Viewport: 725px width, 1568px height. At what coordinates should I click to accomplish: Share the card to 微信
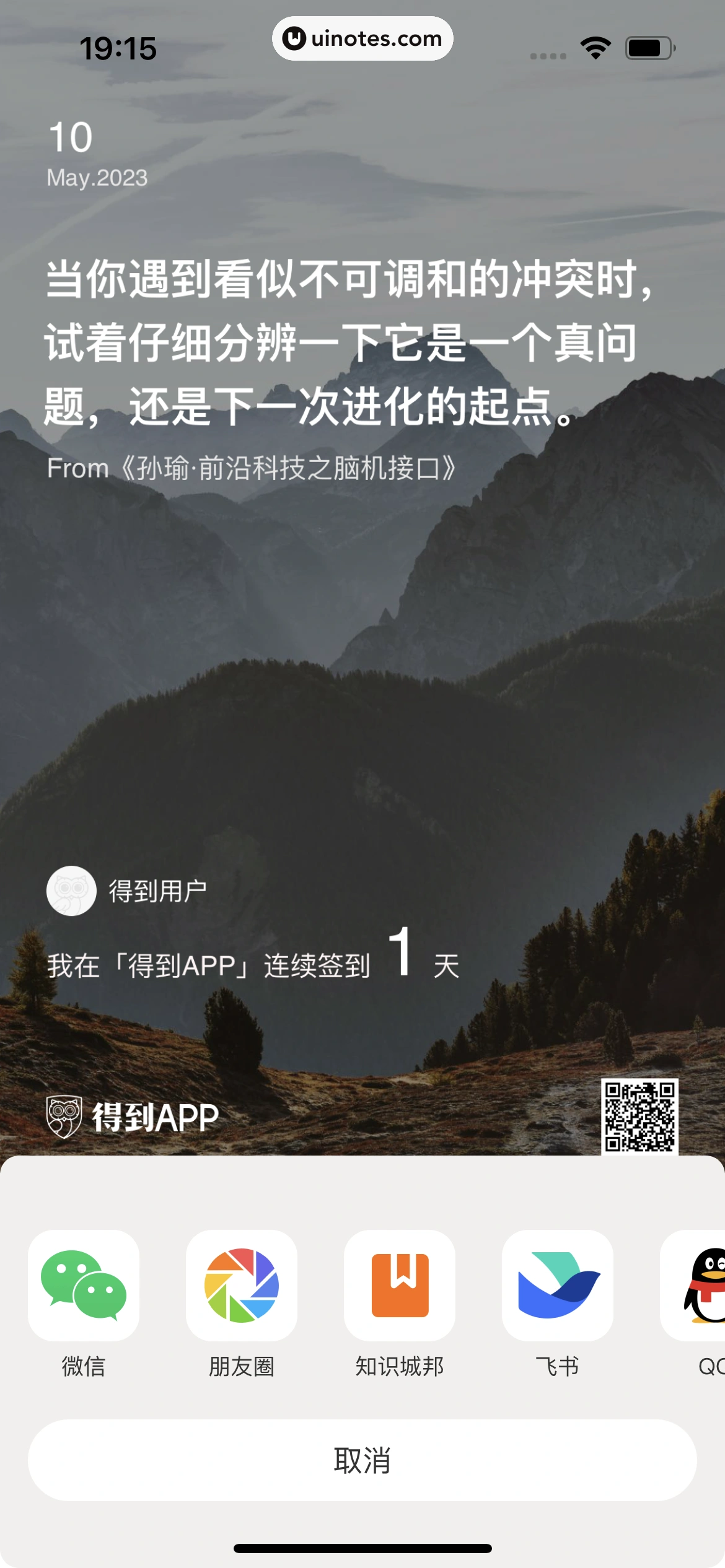pos(84,1285)
